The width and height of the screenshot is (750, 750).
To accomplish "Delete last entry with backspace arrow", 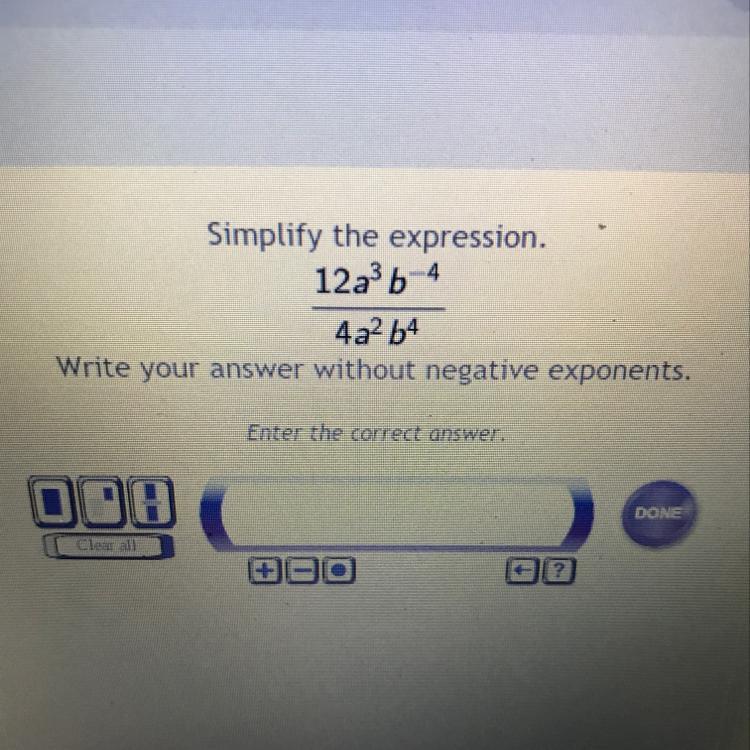I will (x=522, y=571).
